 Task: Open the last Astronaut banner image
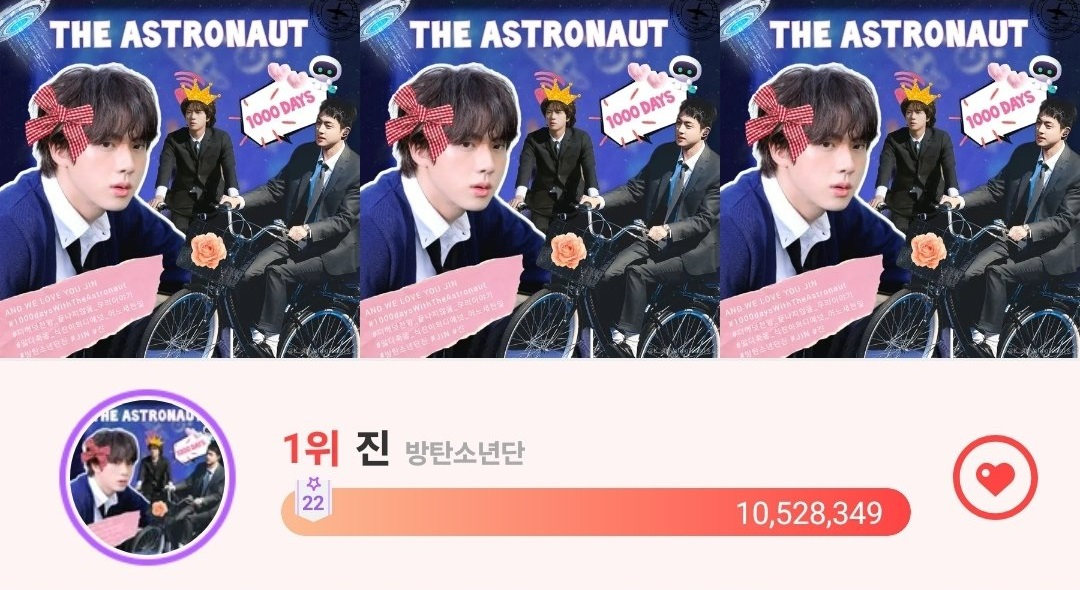[x=900, y=180]
